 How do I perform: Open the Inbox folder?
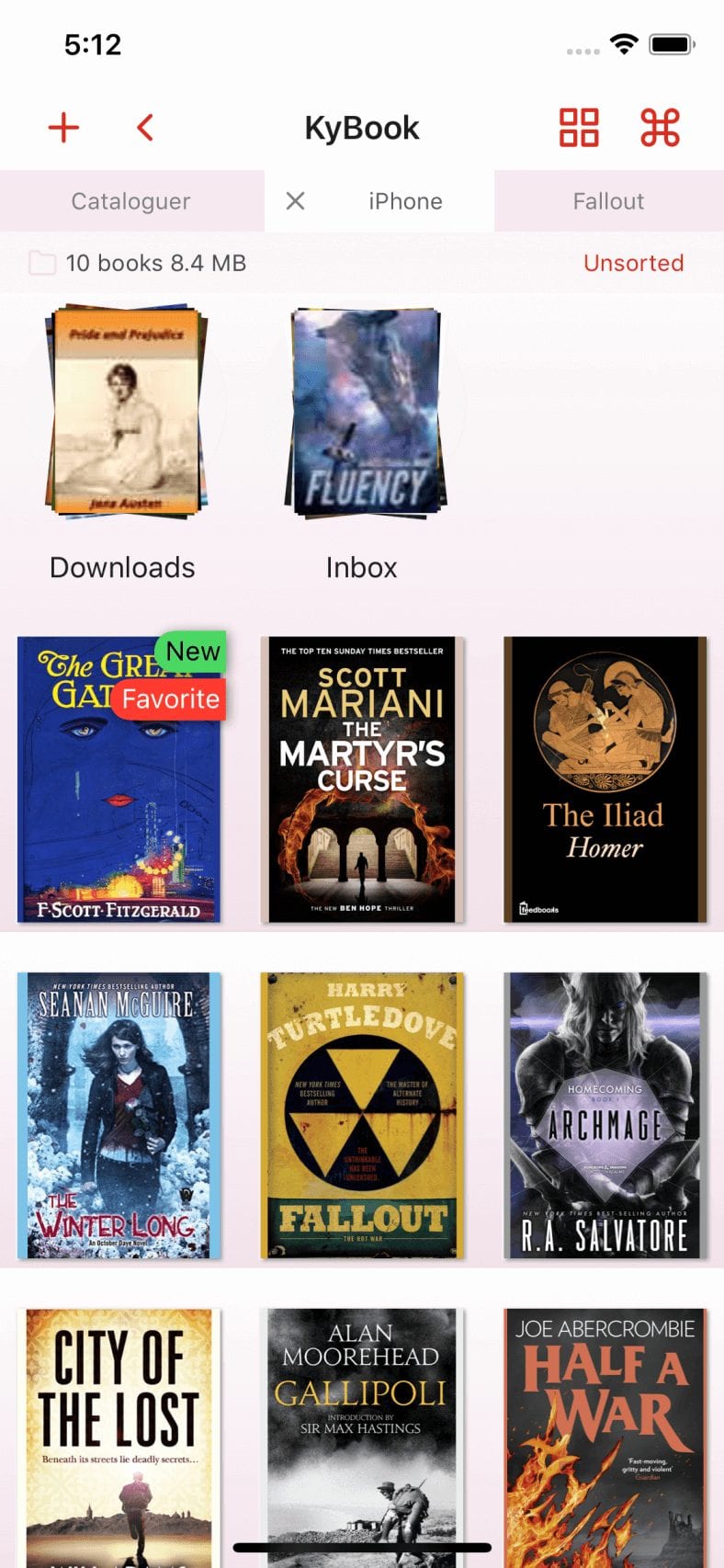pos(362,414)
